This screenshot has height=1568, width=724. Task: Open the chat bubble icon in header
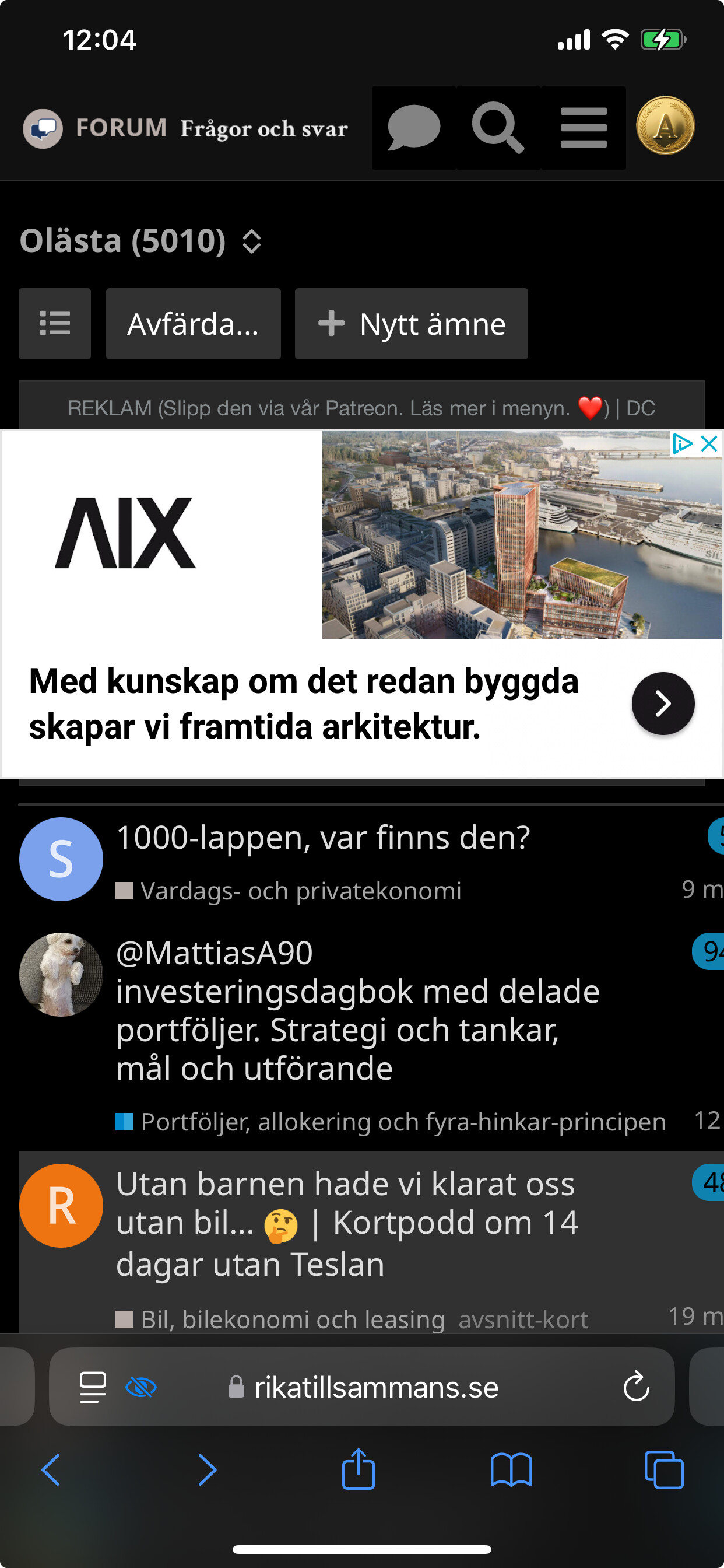414,127
